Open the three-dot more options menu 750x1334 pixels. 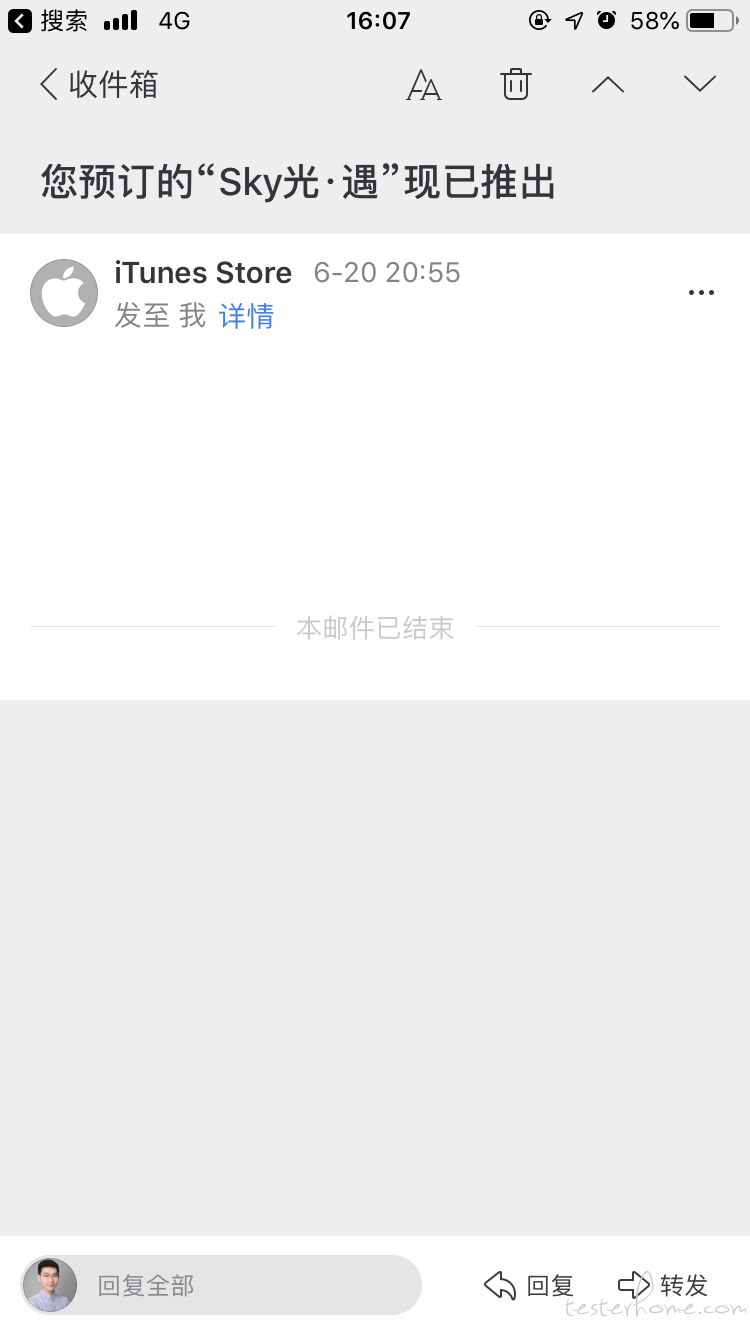click(x=701, y=293)
